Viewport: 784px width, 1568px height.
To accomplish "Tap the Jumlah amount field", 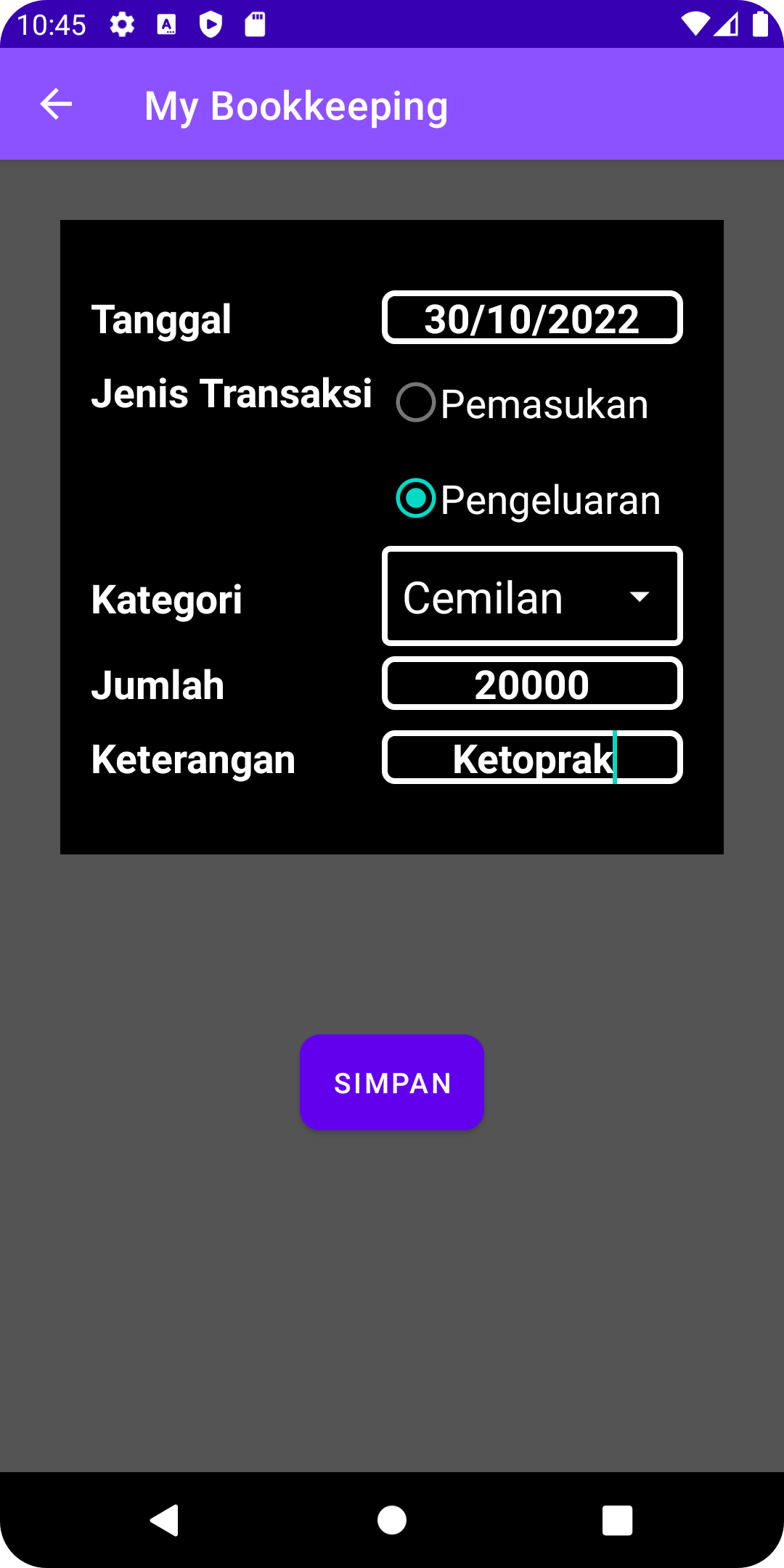I will (532, 684).
